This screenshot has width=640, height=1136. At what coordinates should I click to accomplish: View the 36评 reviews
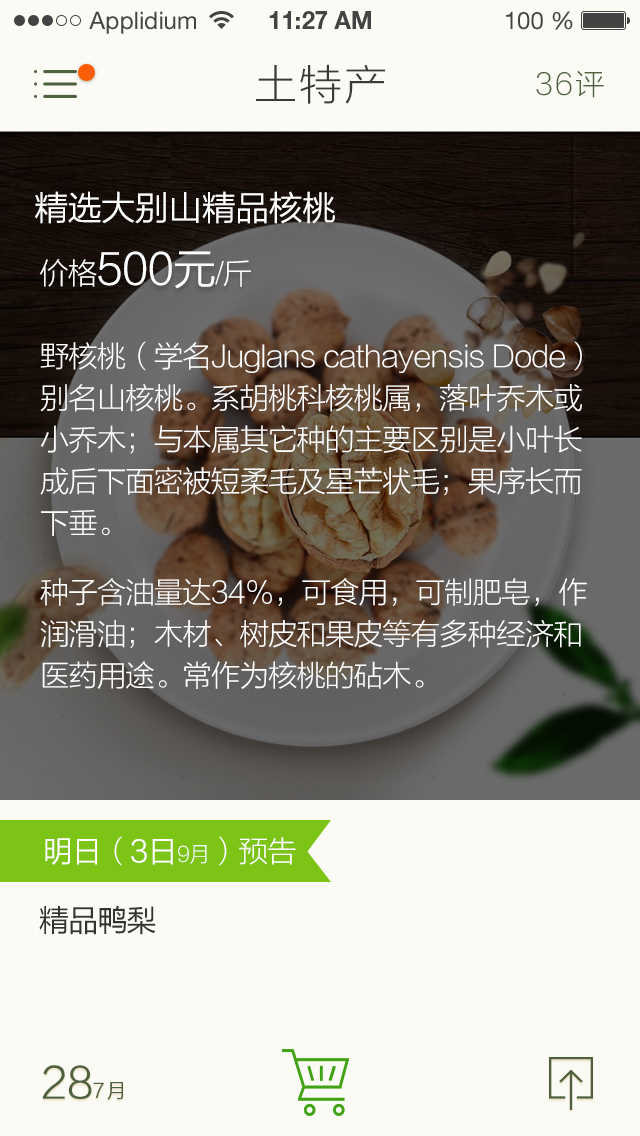click(569, 84)
